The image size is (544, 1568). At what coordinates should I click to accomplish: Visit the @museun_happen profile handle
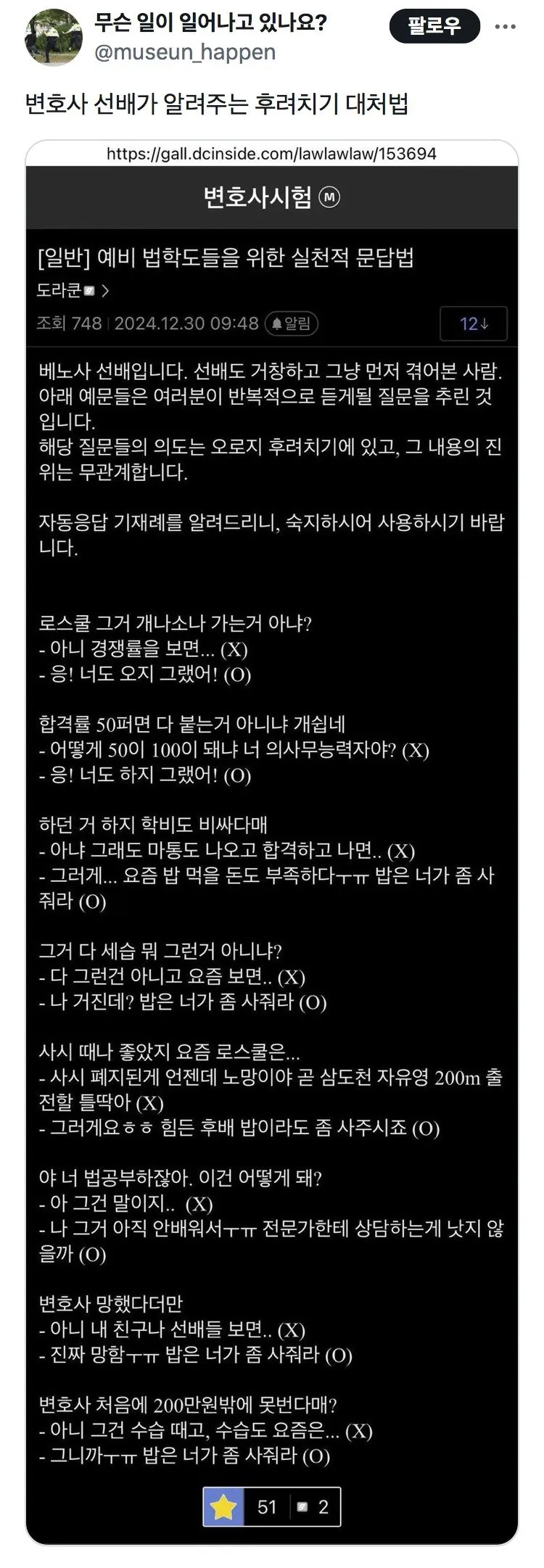coord(185,53)
